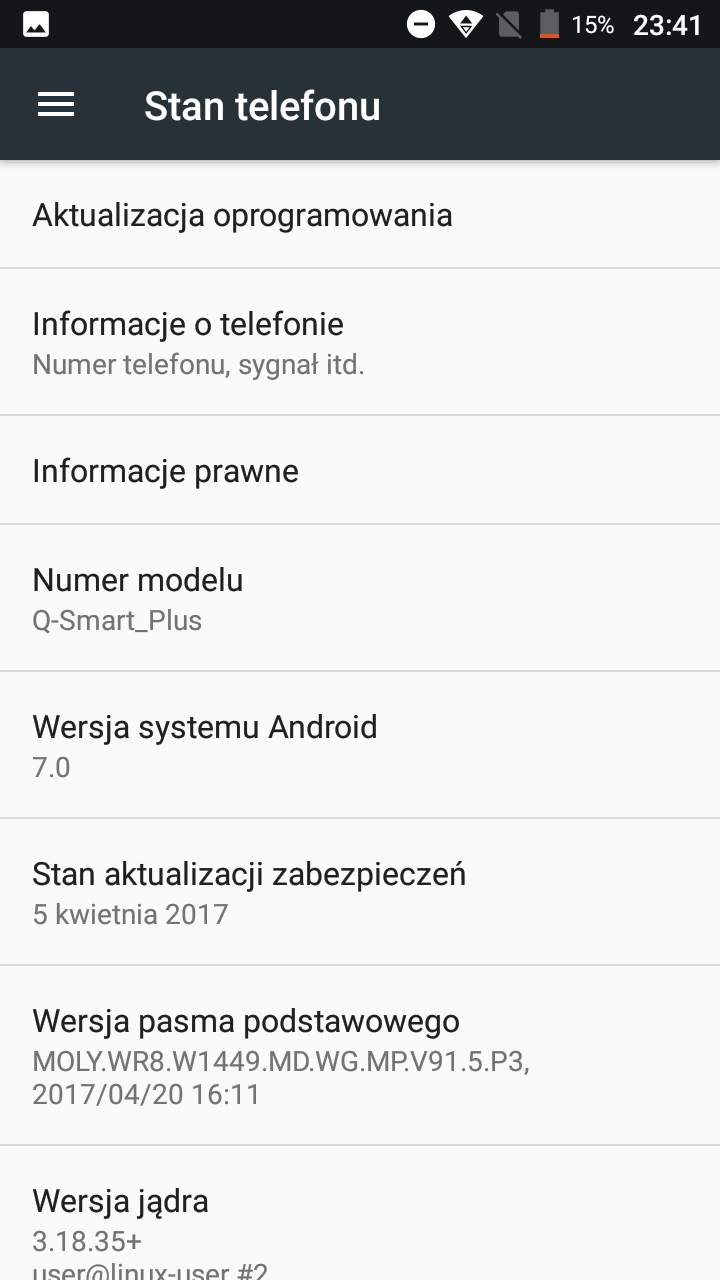
Task: Tap Wersja systemu Android row
Action: pyautogui.click(x=360, y=745)
